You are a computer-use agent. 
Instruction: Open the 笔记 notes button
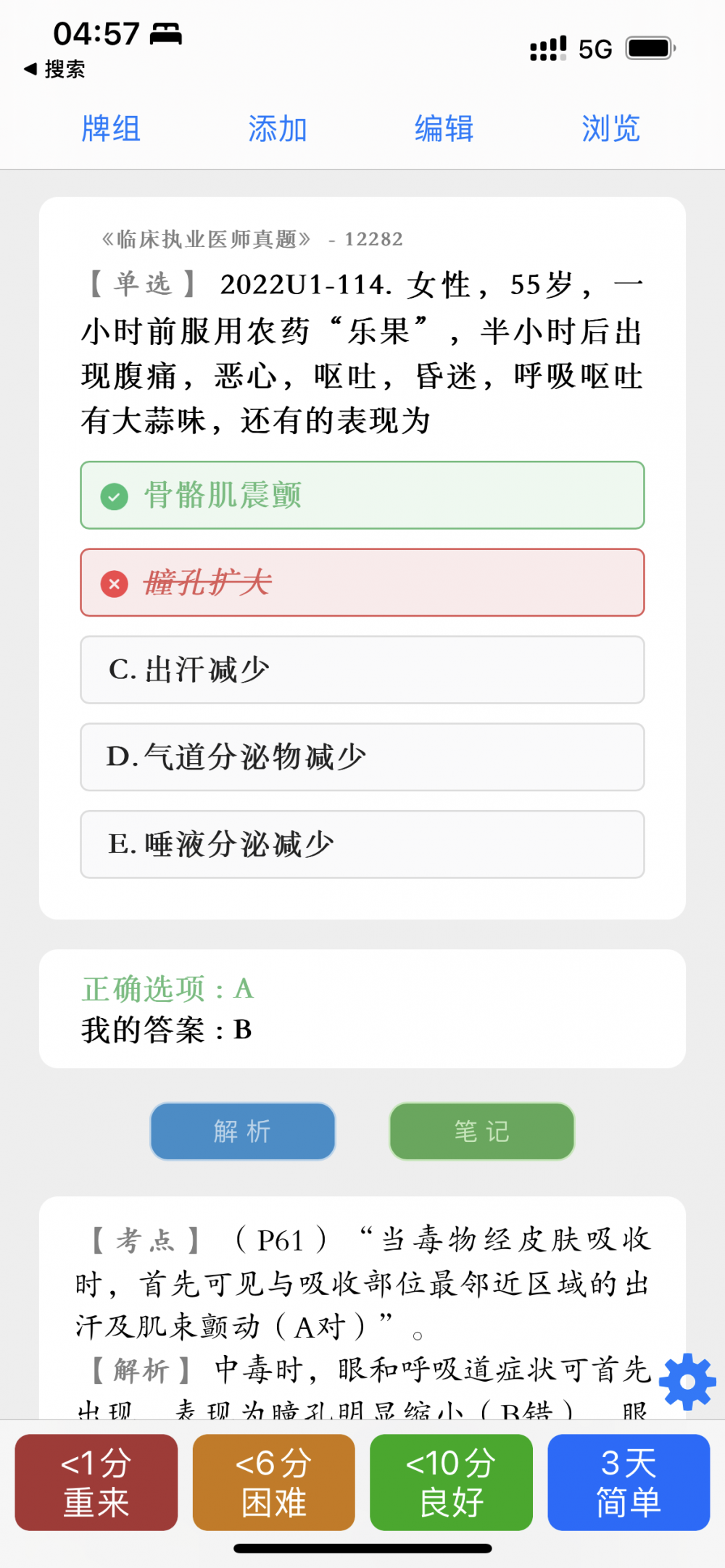(482, 1131)
